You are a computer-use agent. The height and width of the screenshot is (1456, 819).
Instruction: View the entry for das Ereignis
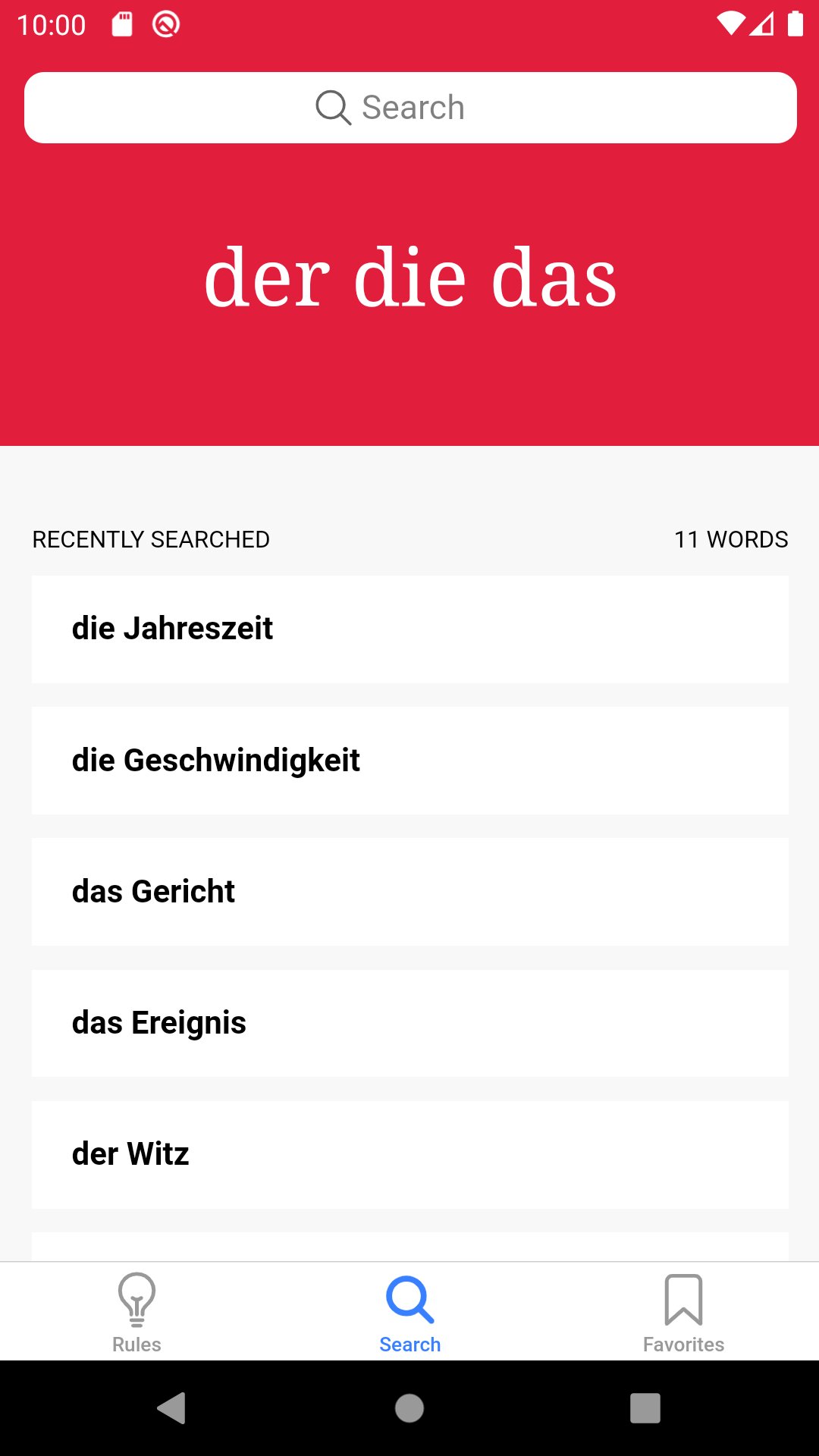[410, 1023]
